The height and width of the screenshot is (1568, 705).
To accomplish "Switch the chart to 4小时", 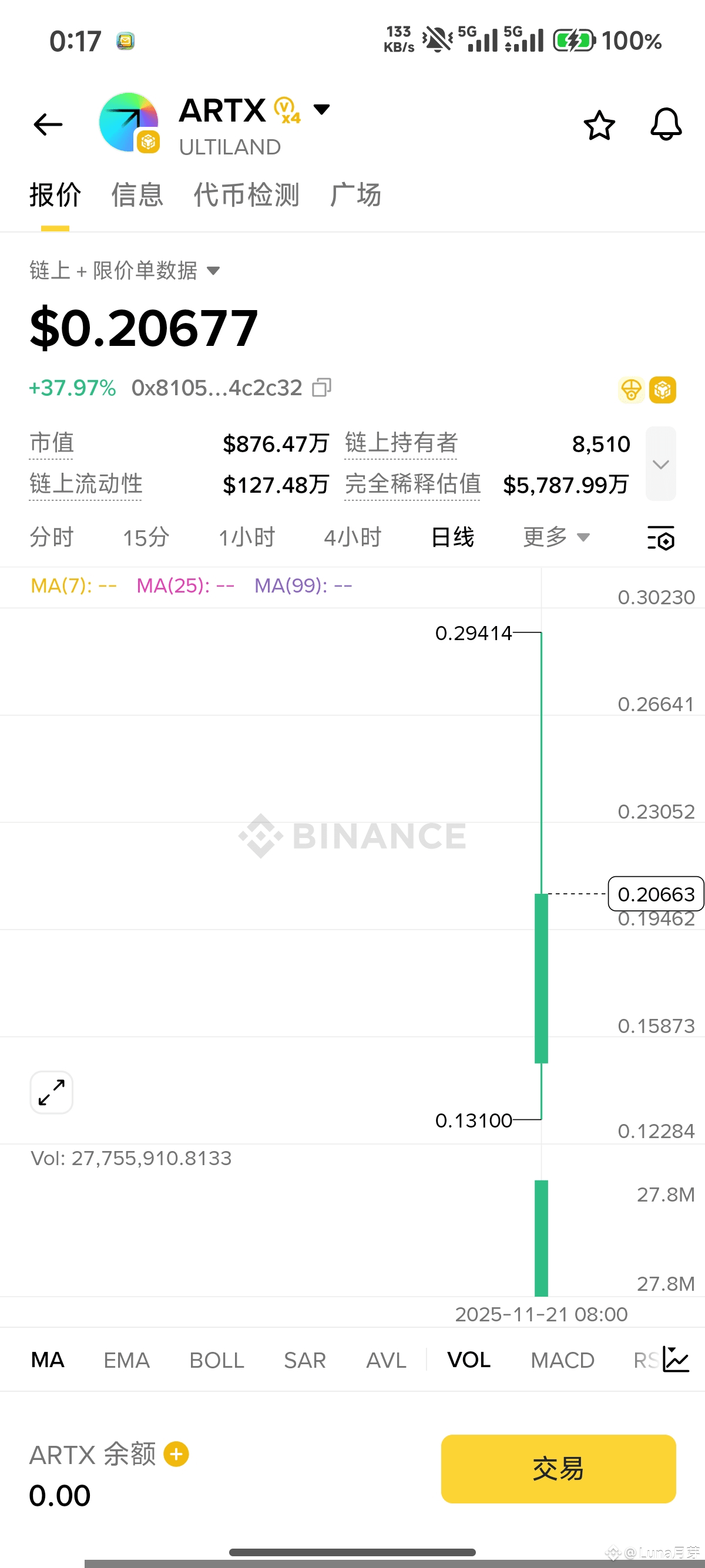I will tap(352, 537).
